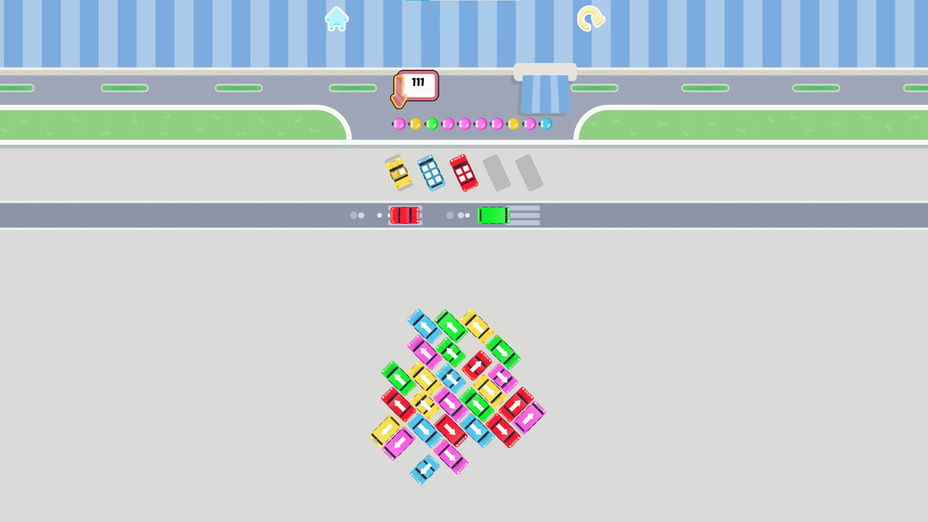Tap the lone blue car below the pile
Viewport: 928px width, 522px height.
425,468
